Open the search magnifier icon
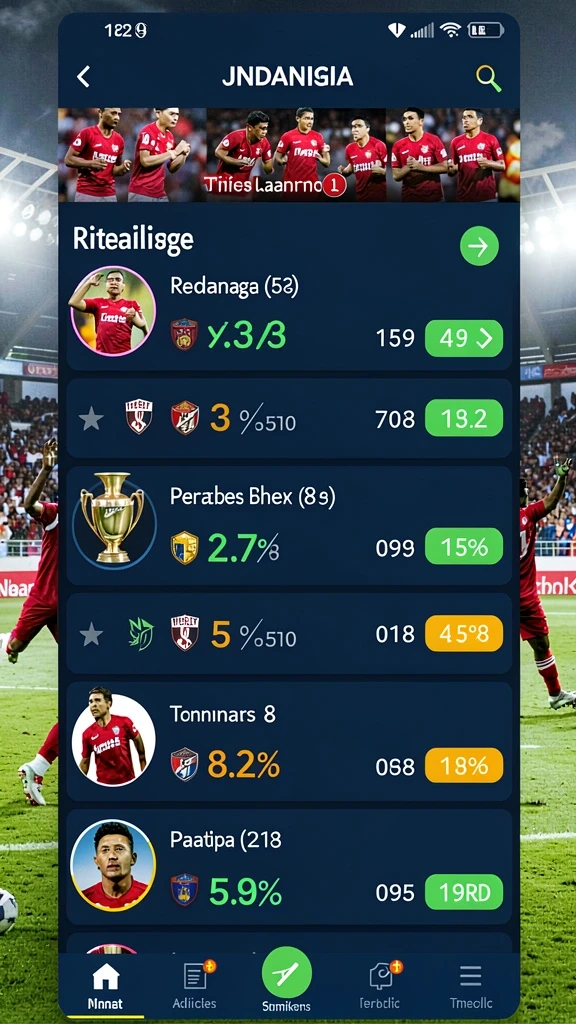The width and height of the screenshot is (576, 1024). pyautogui.click(x=488, y=78)
